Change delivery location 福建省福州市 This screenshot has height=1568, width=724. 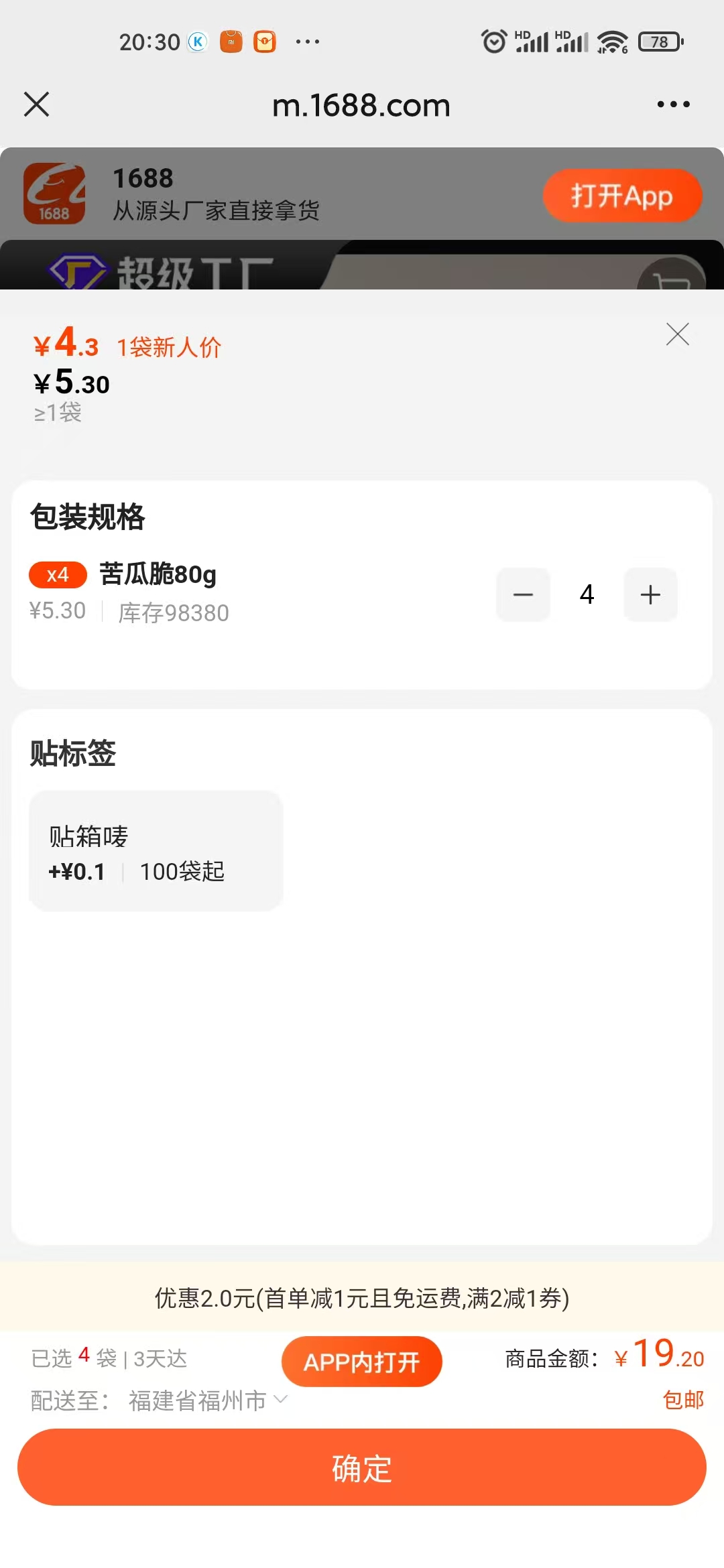(208, 1400)
